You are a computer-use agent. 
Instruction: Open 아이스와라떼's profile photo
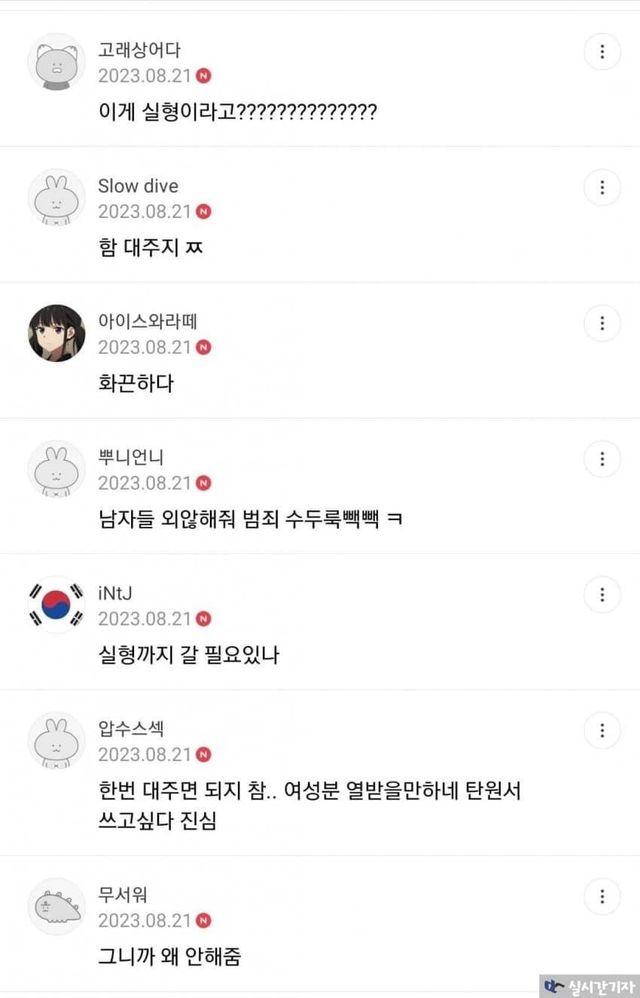pyautogui.click(x=56, y=334)
